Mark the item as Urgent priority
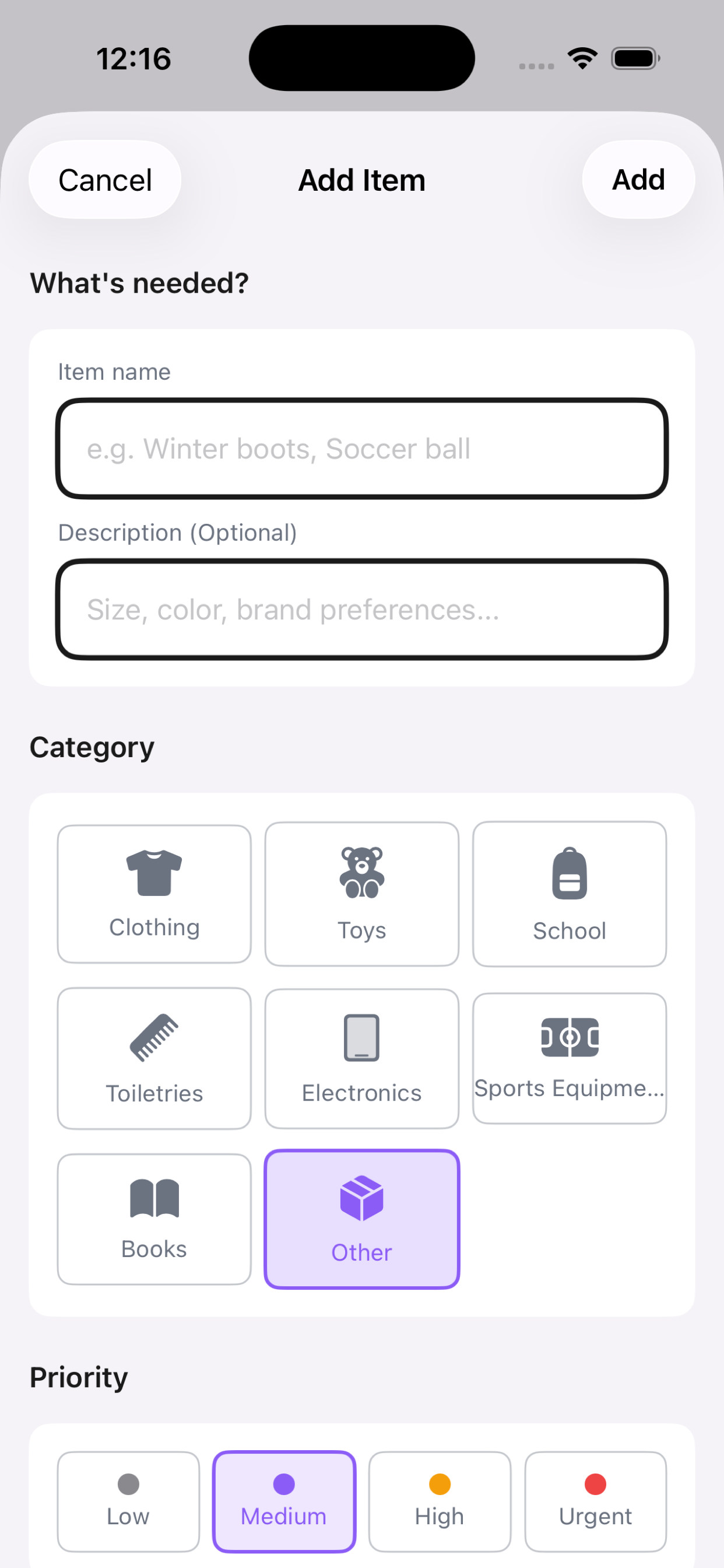This screenshot has height=1568, width=724. point(595,1500)
